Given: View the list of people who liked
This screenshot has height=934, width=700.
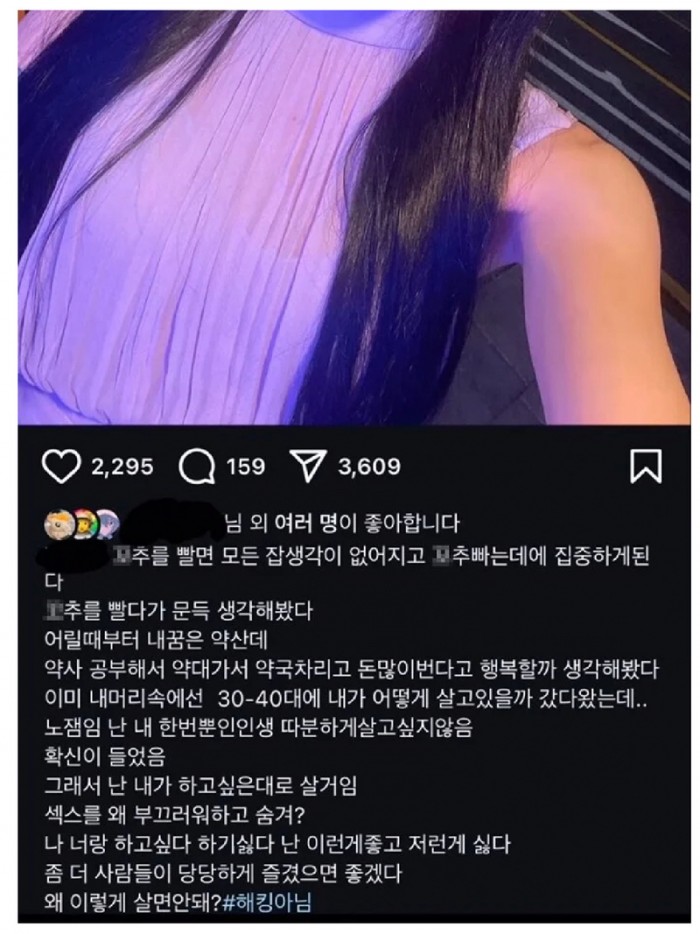Looking at the screenshot, I should click(x=340, y=522).
